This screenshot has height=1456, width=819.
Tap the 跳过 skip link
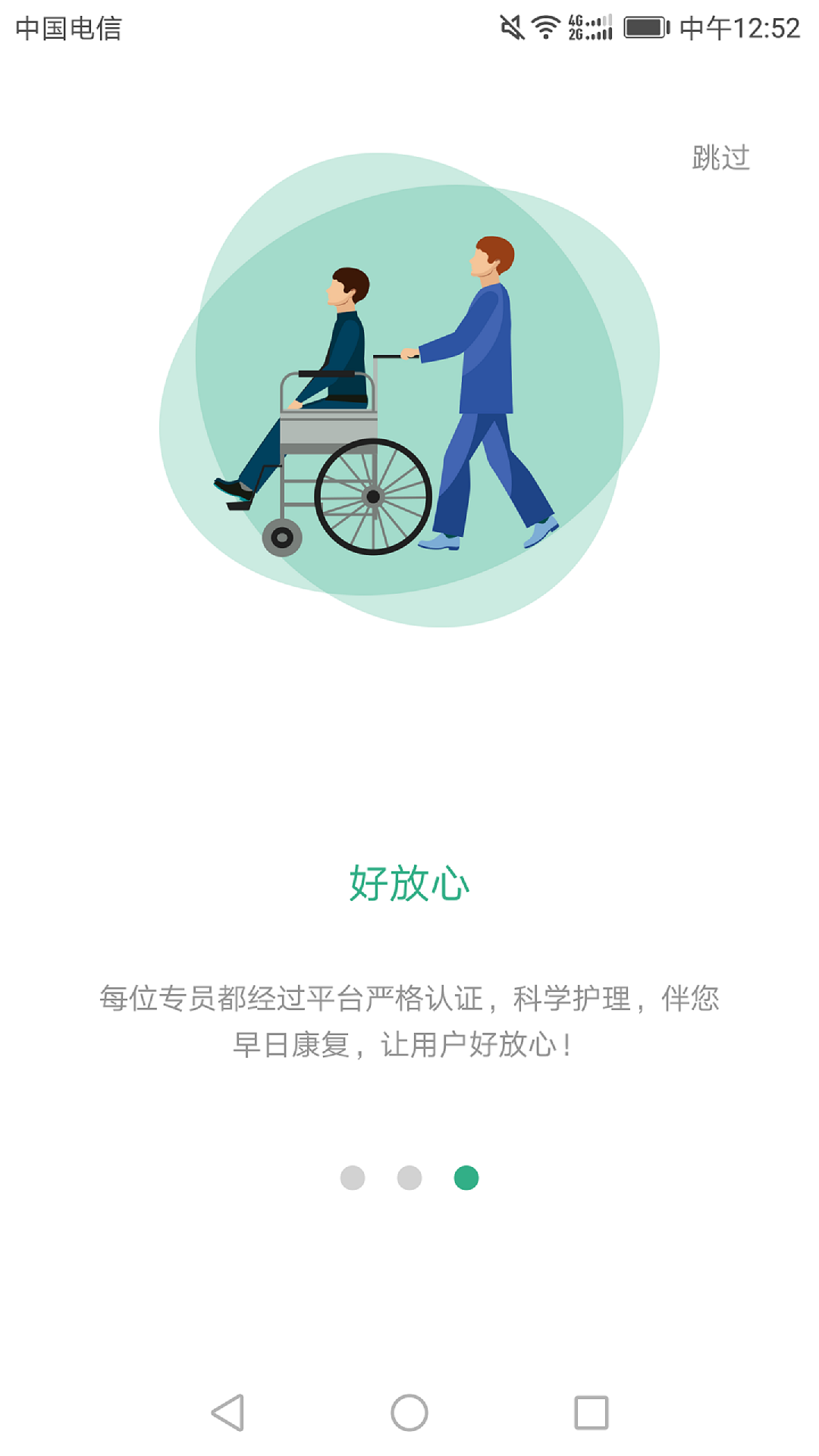tap(719, 158)
